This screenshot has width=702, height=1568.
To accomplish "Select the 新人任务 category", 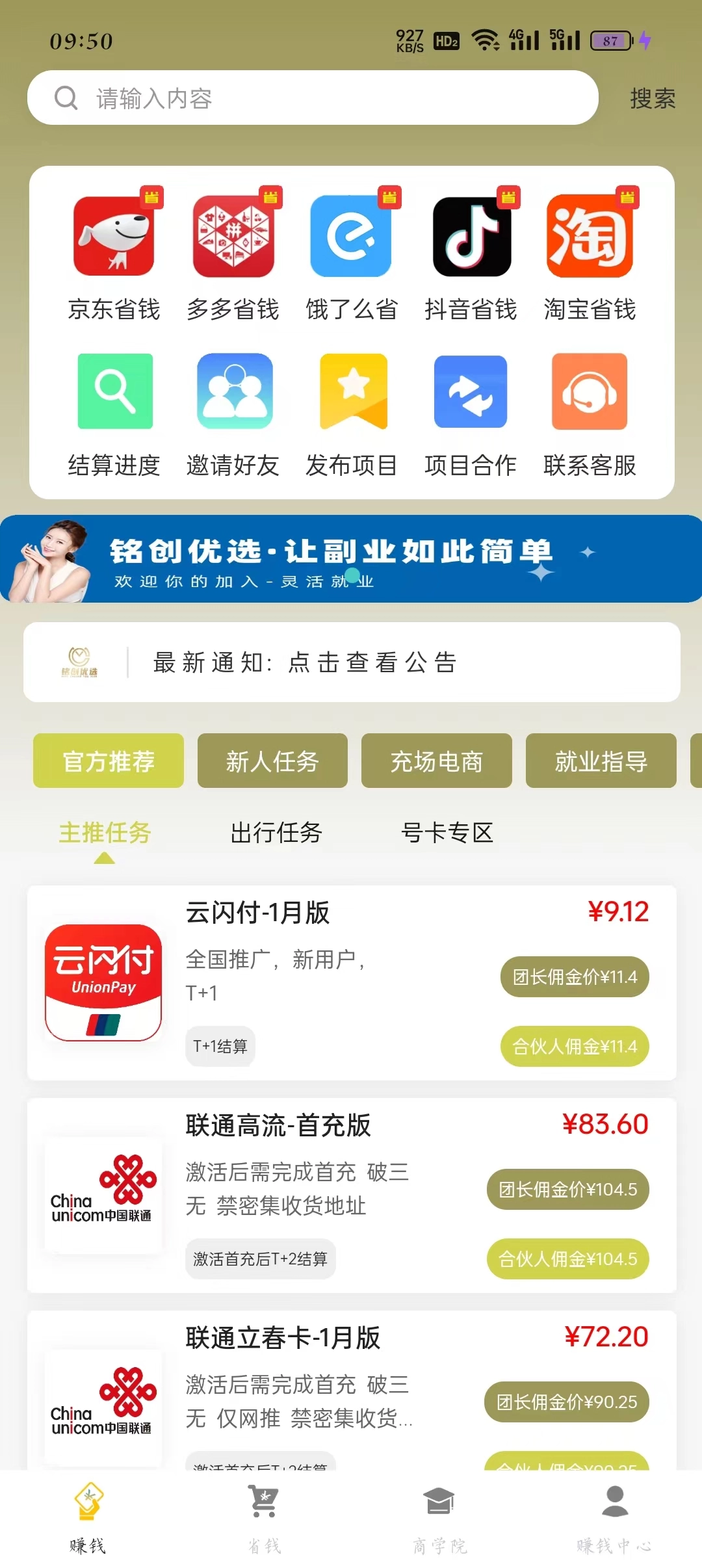I will tap(272, 761).
